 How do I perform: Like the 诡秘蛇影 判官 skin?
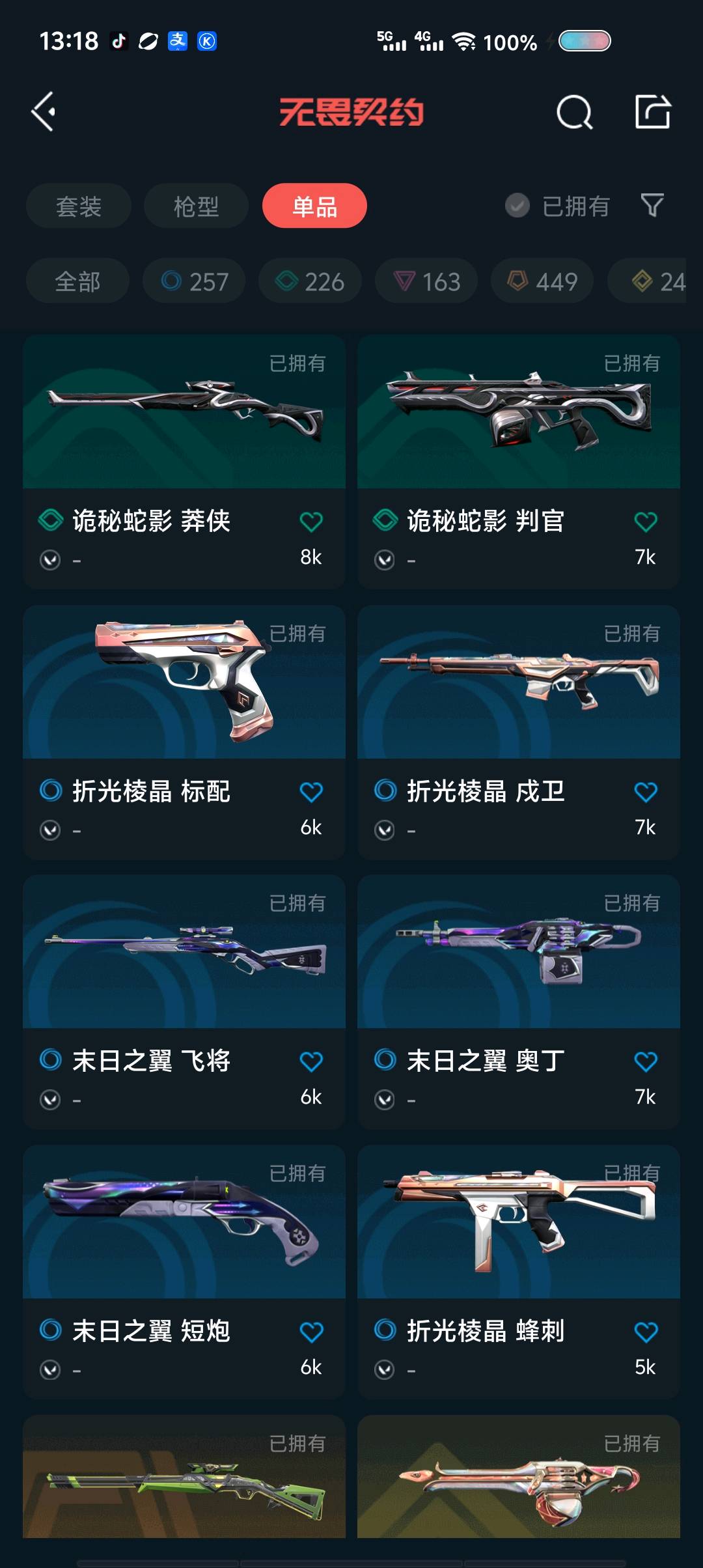tap(646, 522)
